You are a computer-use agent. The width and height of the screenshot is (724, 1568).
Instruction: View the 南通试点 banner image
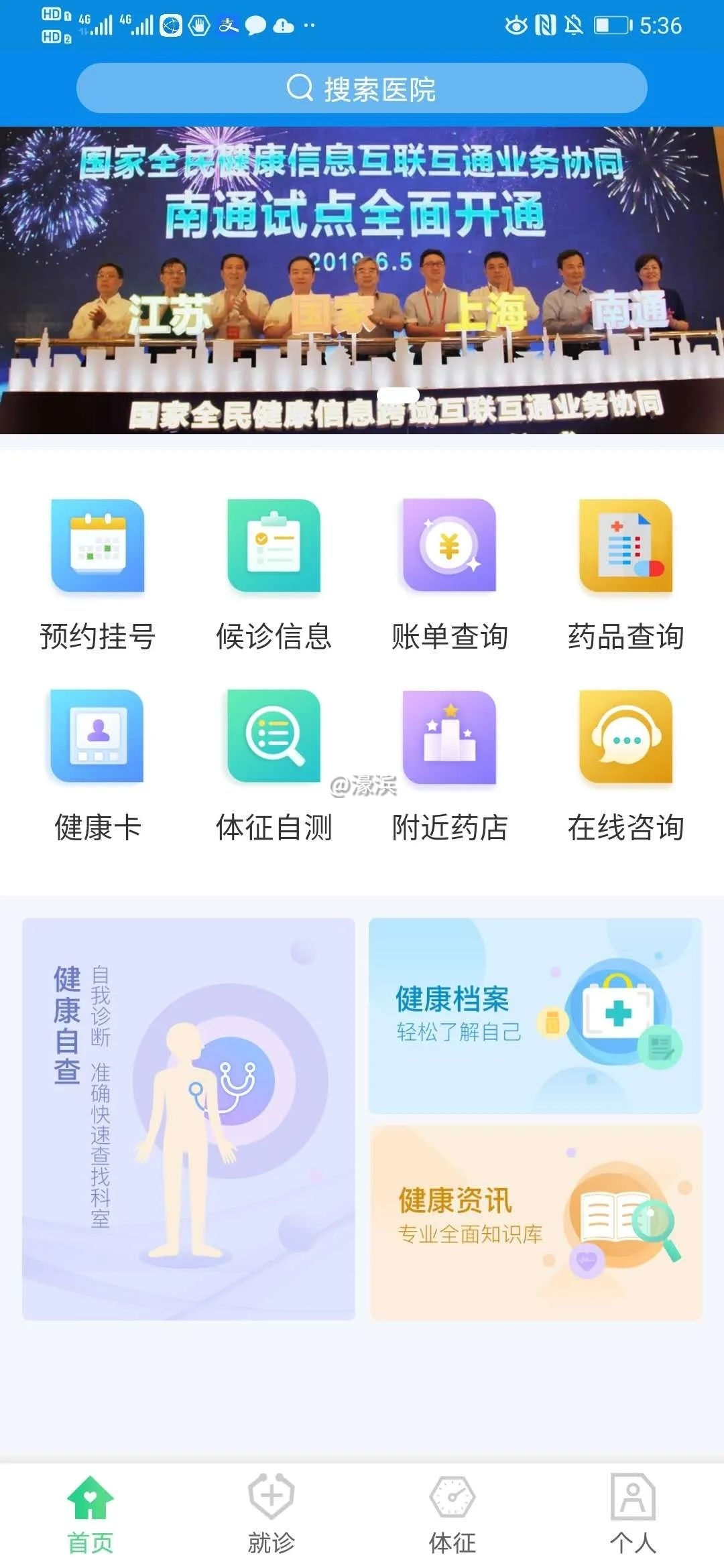click(x=362, y=281)
